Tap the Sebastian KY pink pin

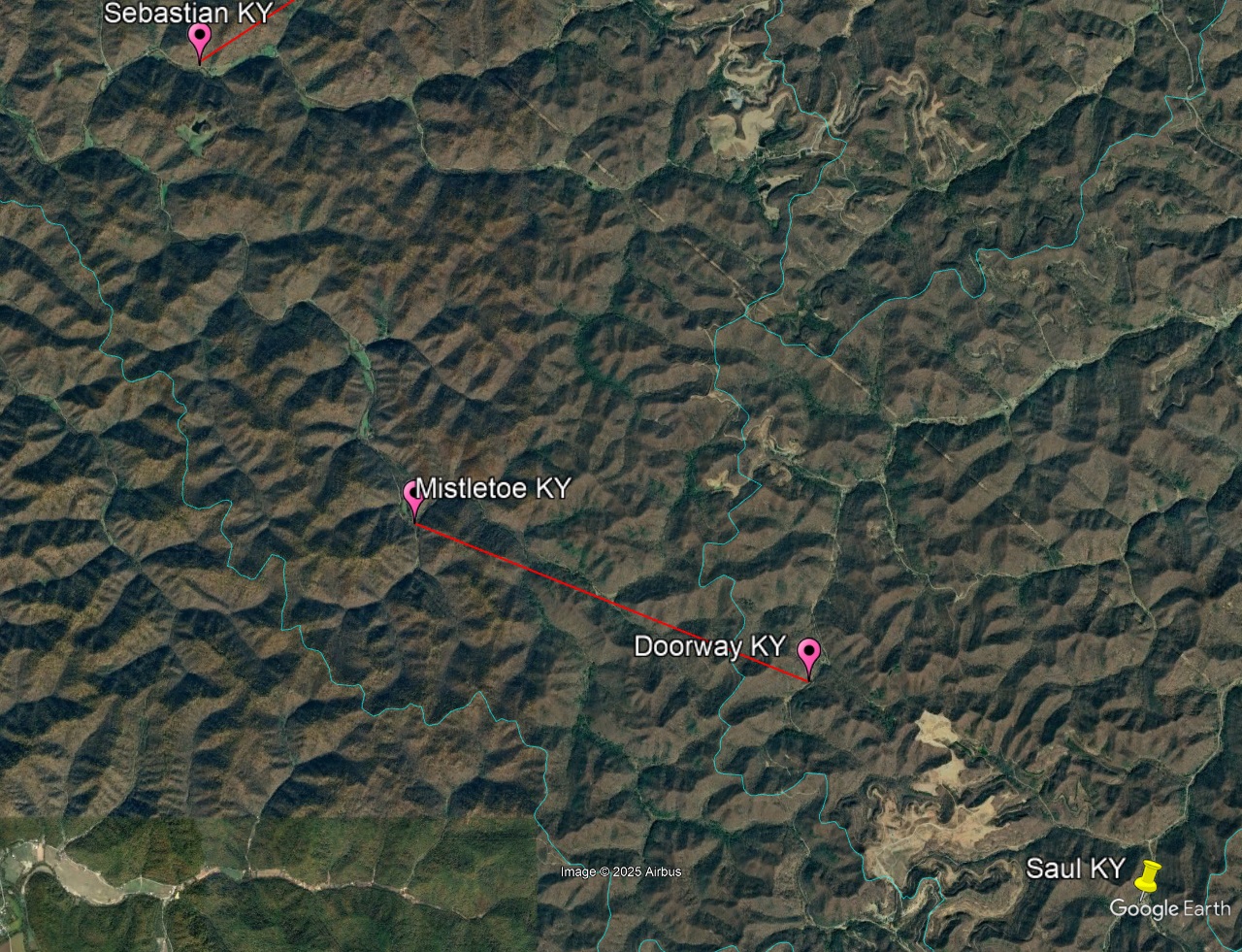point(200,39)
